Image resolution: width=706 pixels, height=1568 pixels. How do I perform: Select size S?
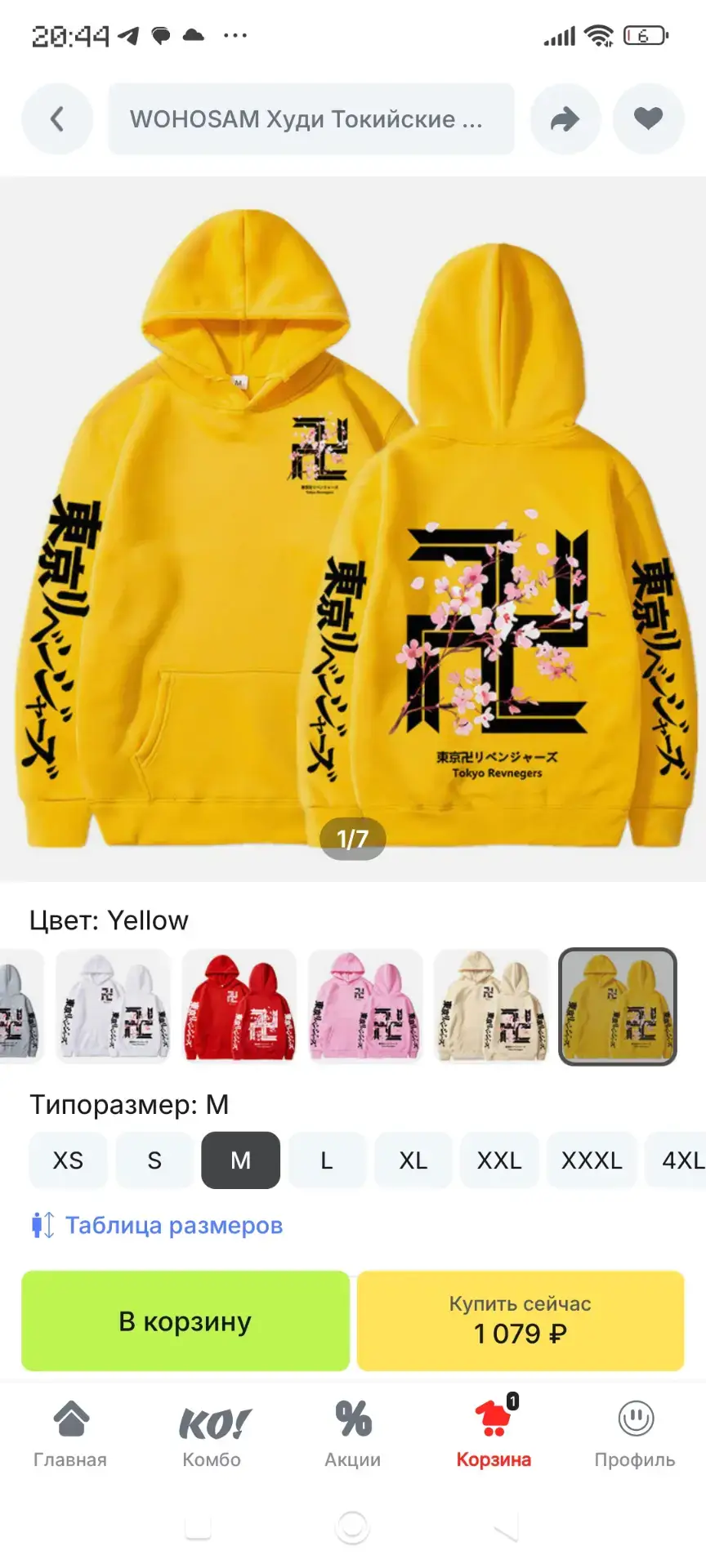154,1160
